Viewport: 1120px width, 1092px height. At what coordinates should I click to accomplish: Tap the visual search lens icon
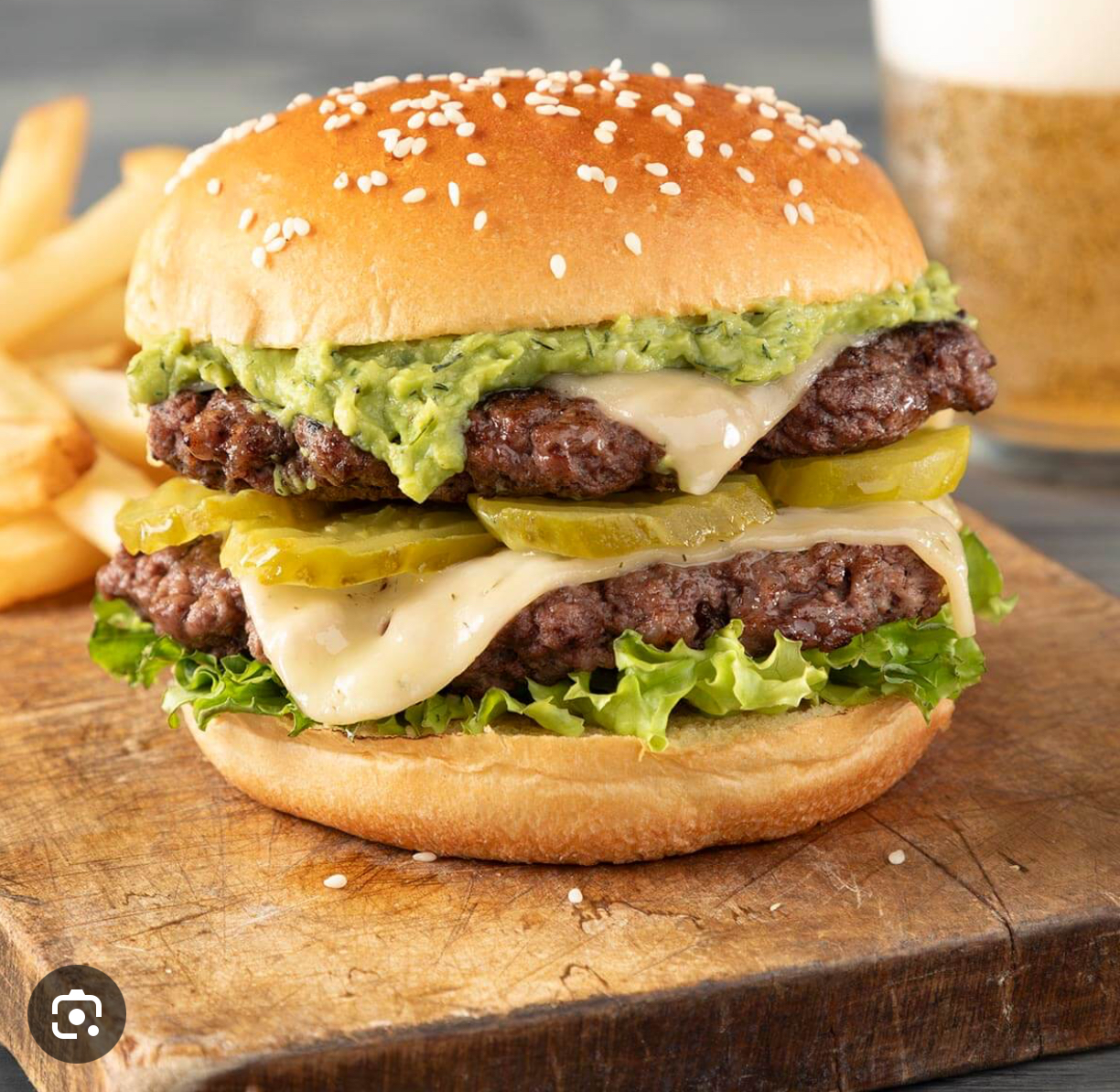click(76, 1013)
